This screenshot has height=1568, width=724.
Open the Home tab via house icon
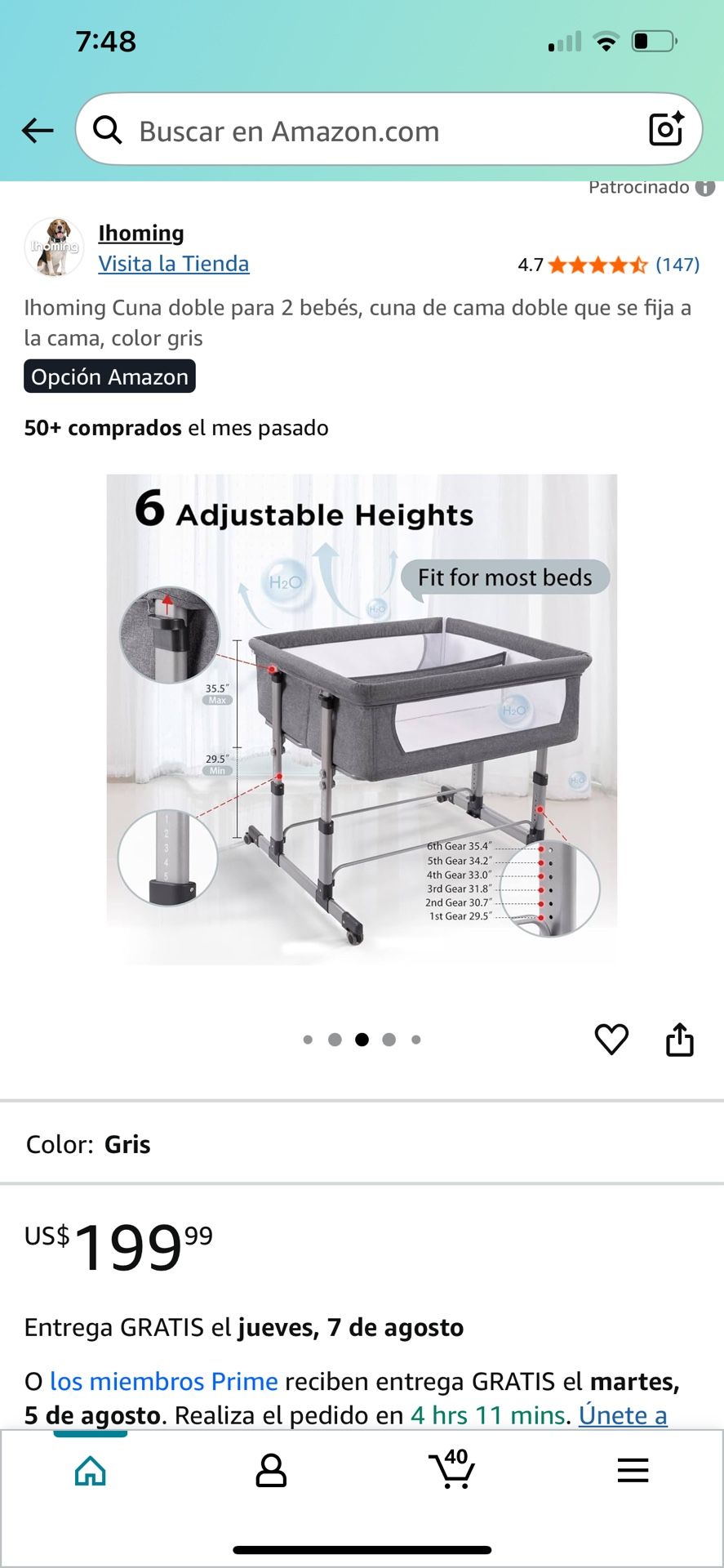click(x=92, y=1470)
